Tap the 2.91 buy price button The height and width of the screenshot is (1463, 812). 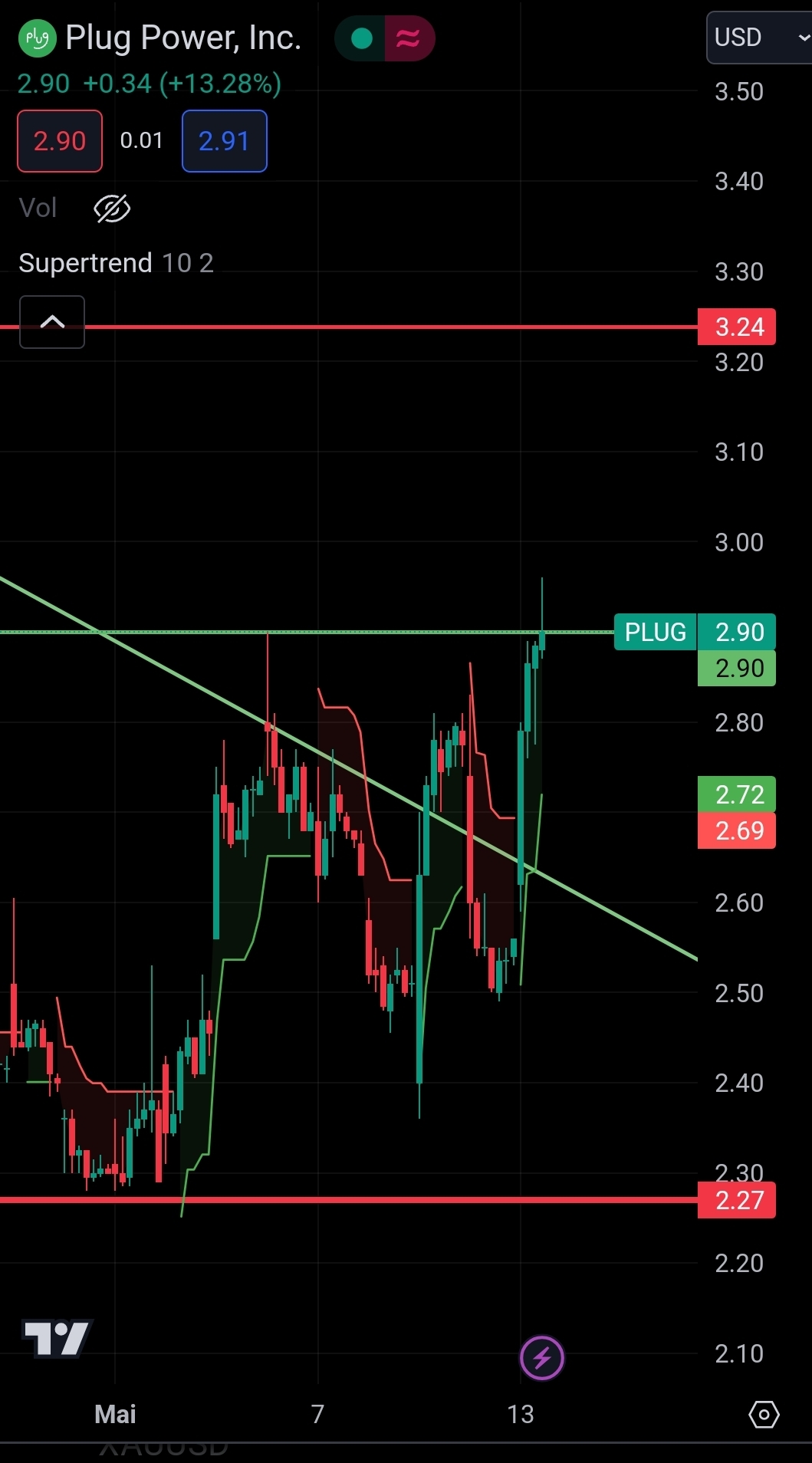(224, 141)
